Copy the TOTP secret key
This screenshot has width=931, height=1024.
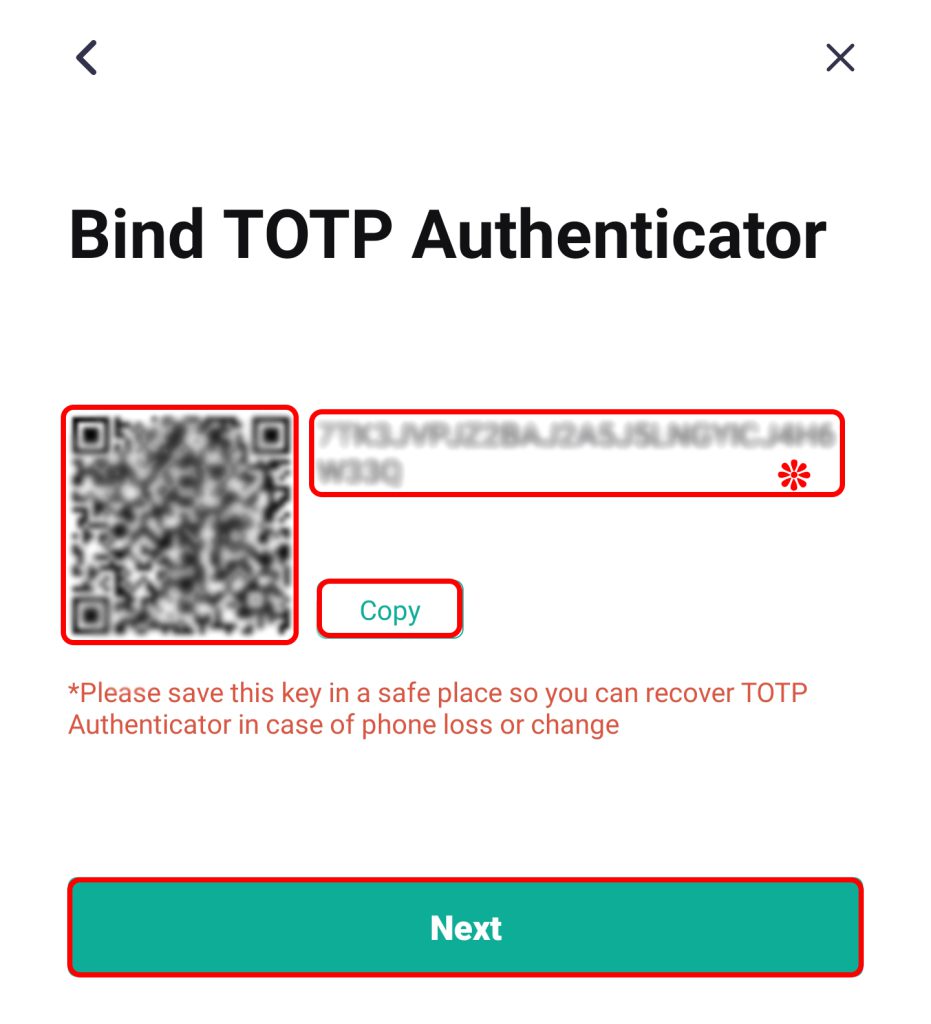(x=390, y=610)
